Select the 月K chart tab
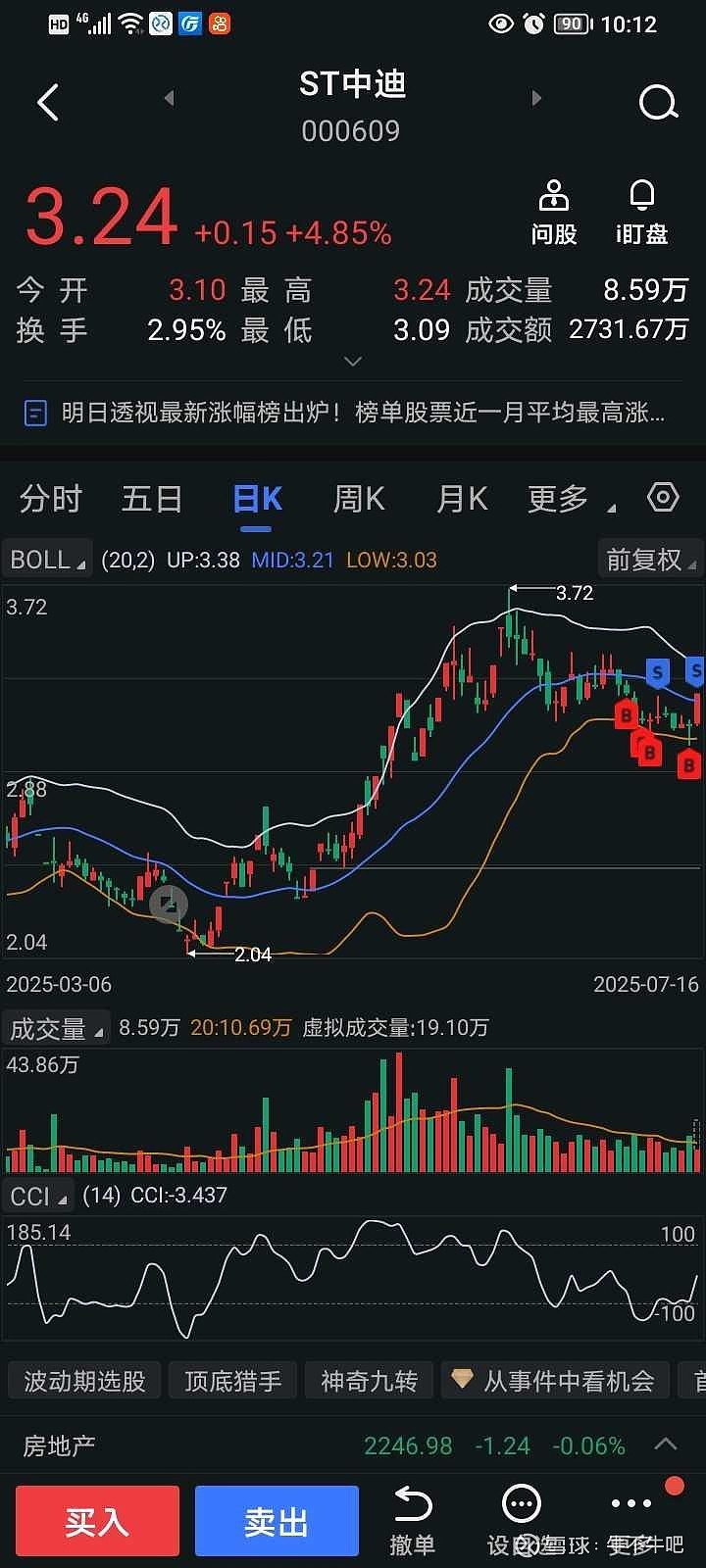 point(462,499)
